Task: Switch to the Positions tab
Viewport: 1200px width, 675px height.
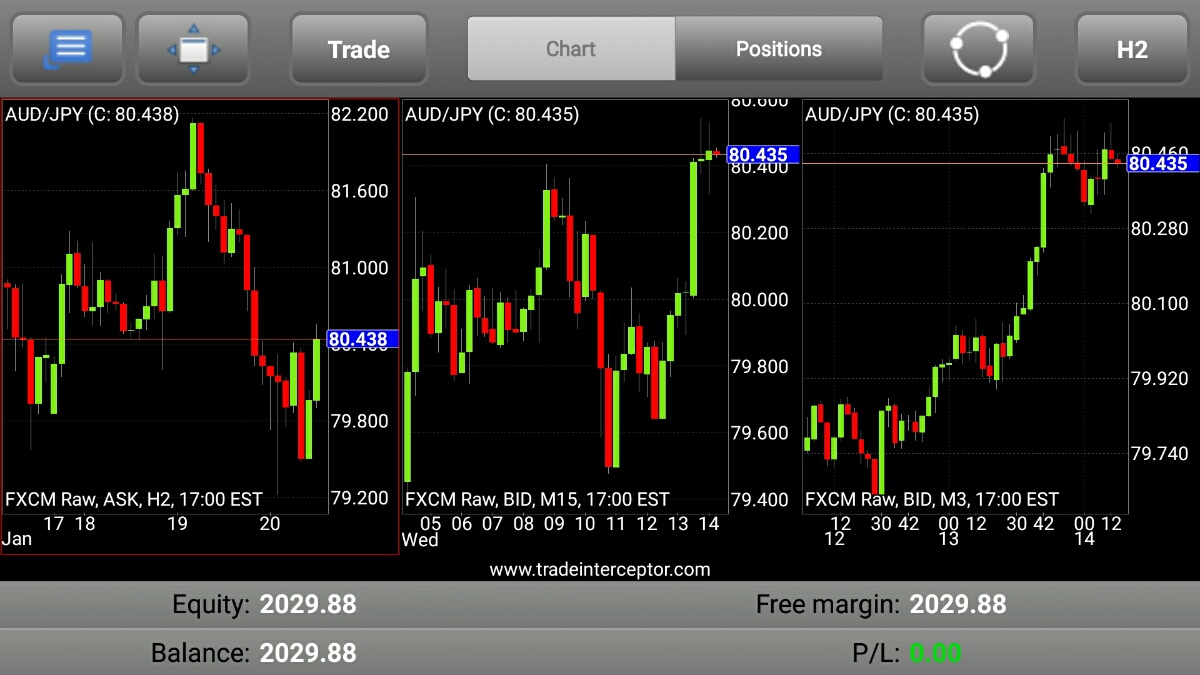Action: click(778, 48)
